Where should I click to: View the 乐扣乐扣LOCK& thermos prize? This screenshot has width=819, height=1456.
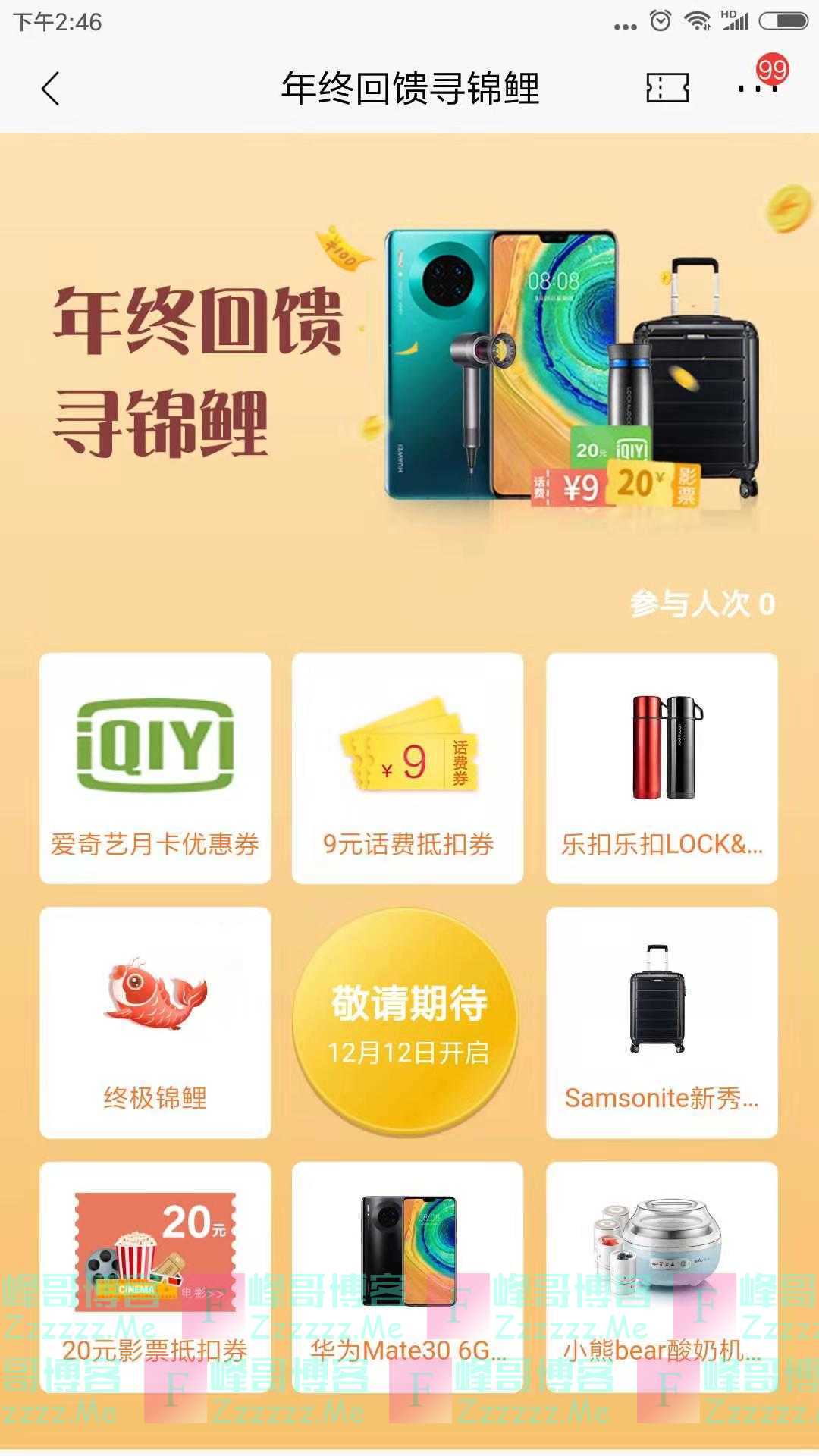661,767
